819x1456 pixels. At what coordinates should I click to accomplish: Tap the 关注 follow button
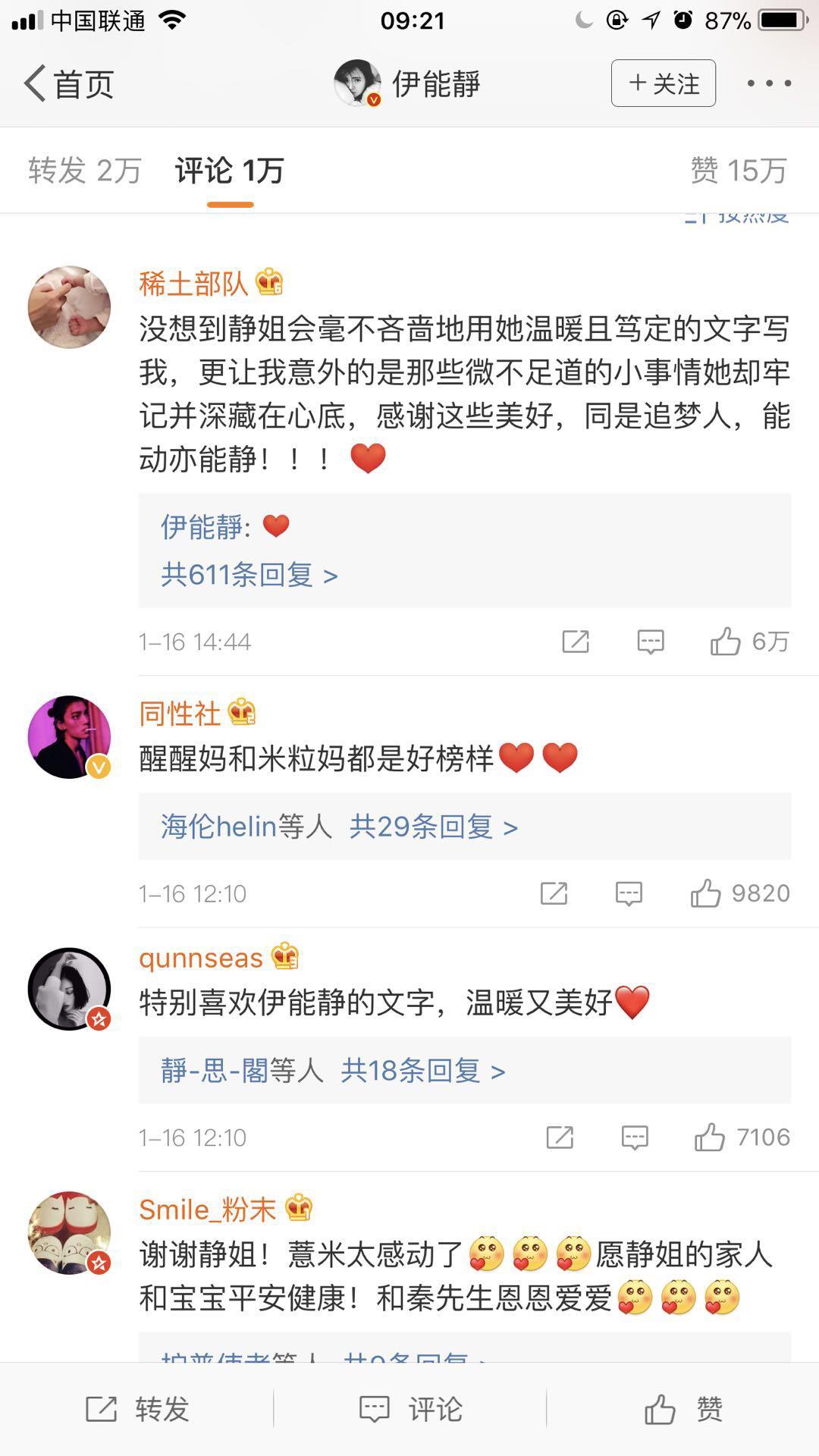tap(664, 83)
